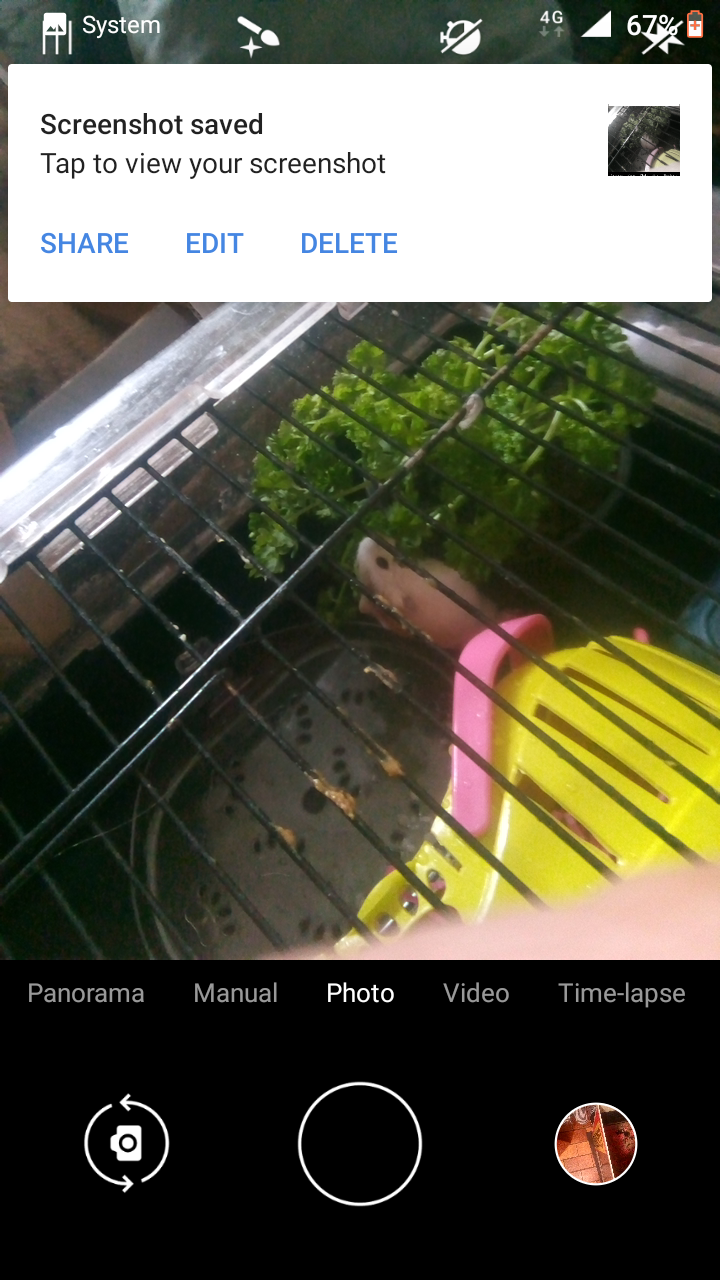Image resolution: width=720 pixels, height=1280 pixels.
Task: Toggle the camera flash setting
Action: pyautogui.click(x=662, y=36)
